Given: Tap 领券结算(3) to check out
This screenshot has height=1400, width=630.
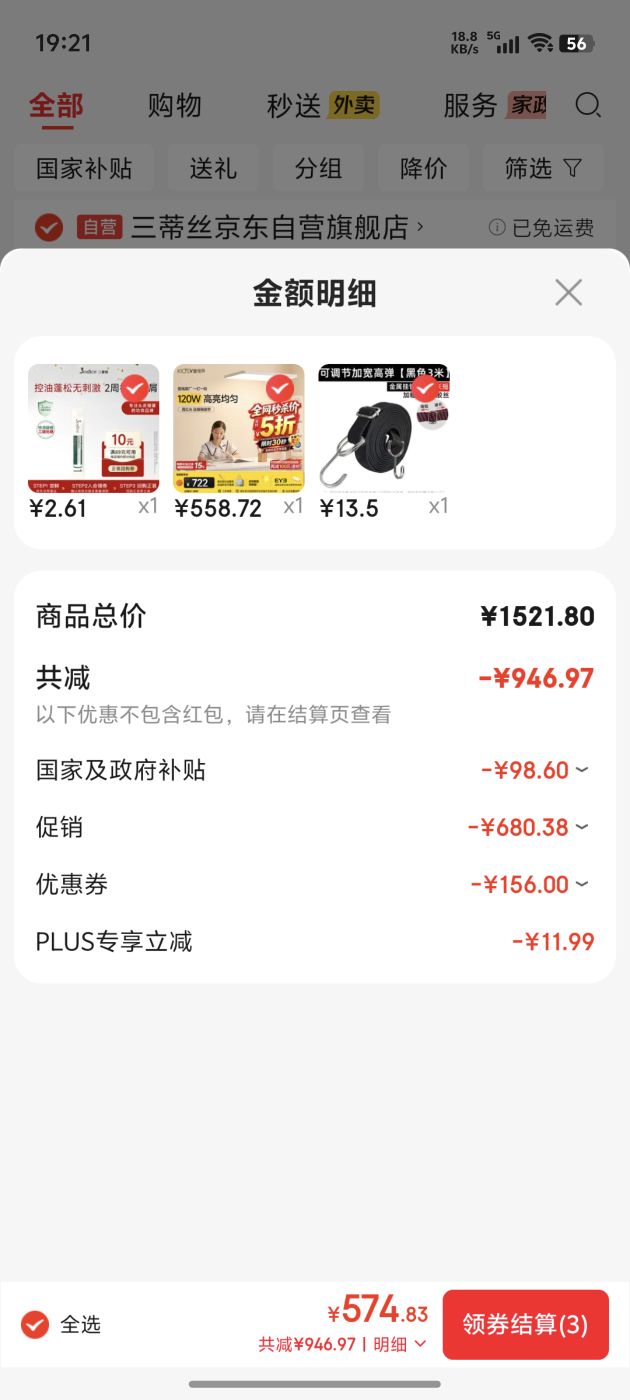Looking at the screenshot, I should tap(525, 1324).
